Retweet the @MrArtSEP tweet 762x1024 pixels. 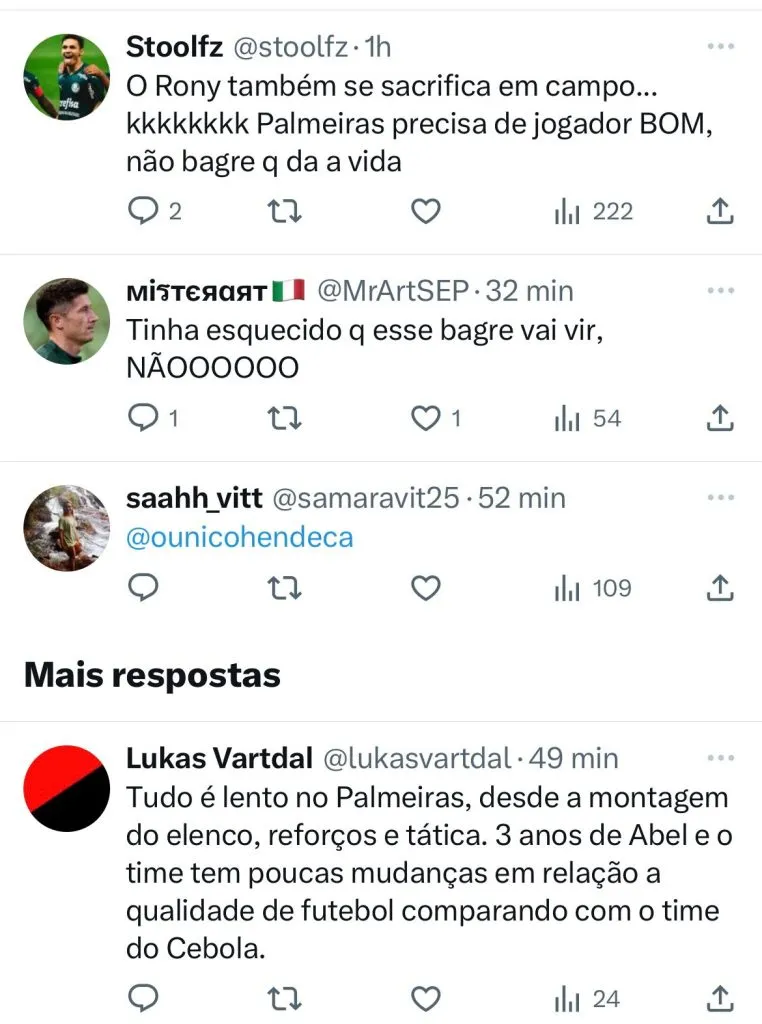point(286,418)
